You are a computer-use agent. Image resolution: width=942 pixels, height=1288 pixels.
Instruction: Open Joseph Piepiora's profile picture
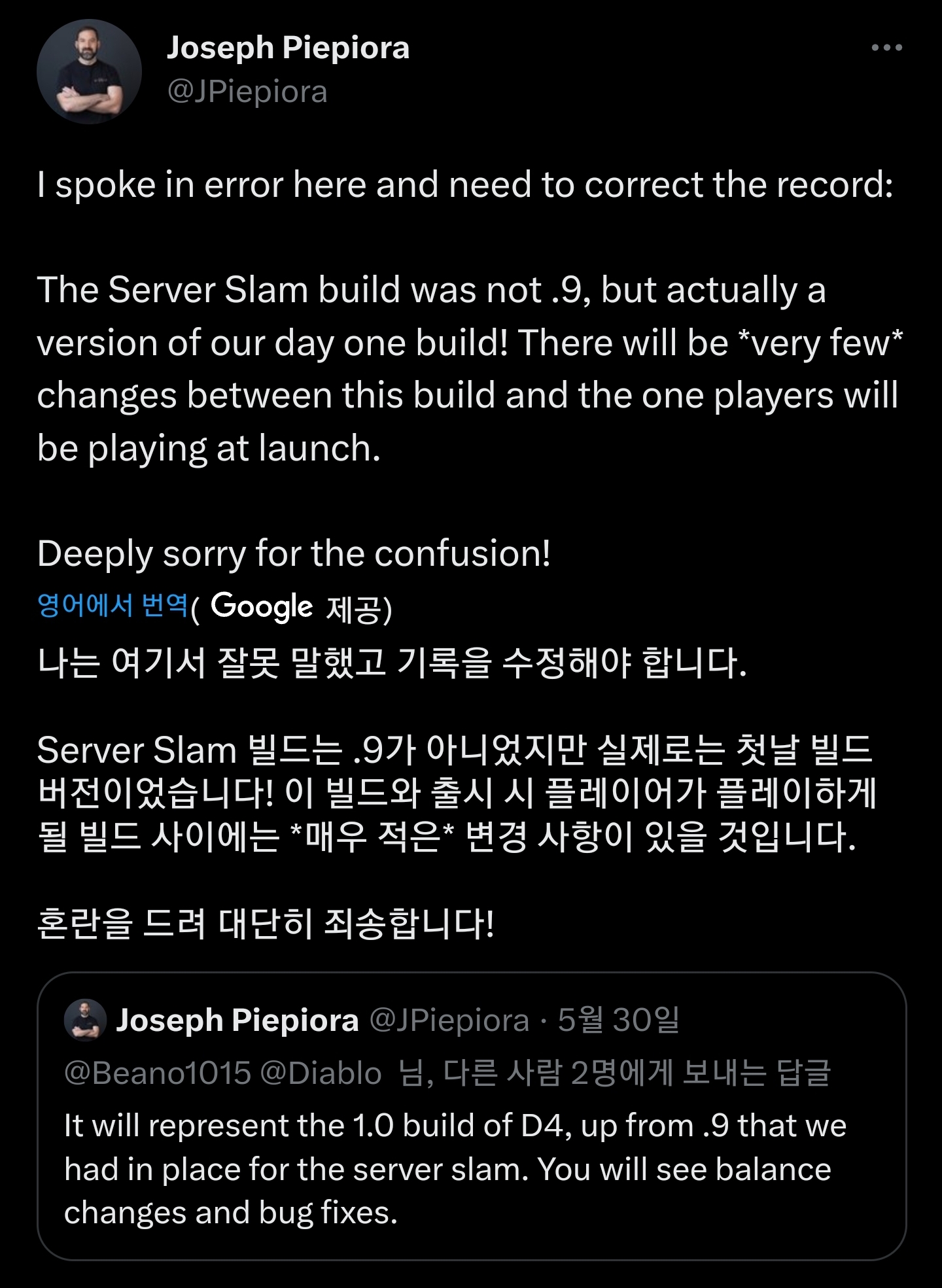89,71
